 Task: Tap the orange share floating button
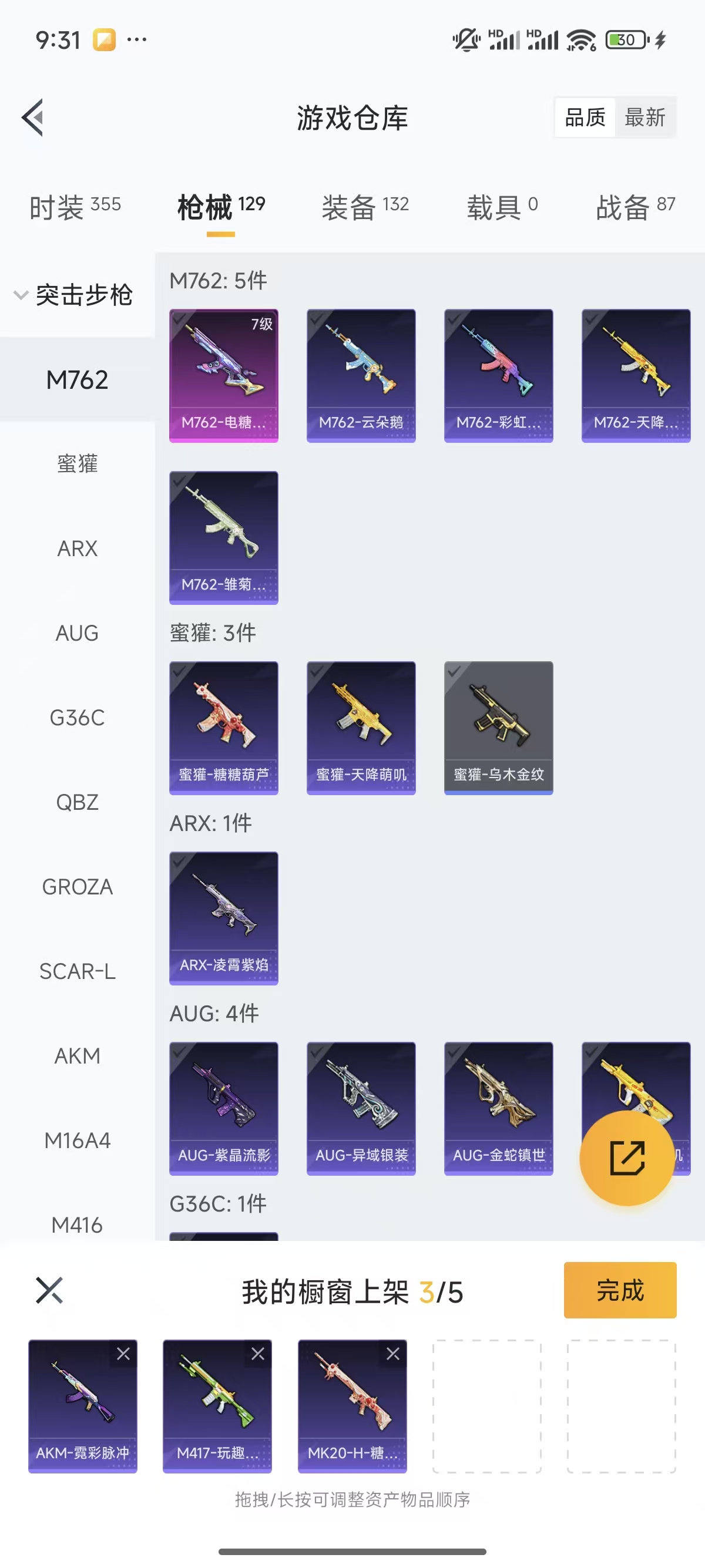pyautogui.click(x=627, y=1158)
